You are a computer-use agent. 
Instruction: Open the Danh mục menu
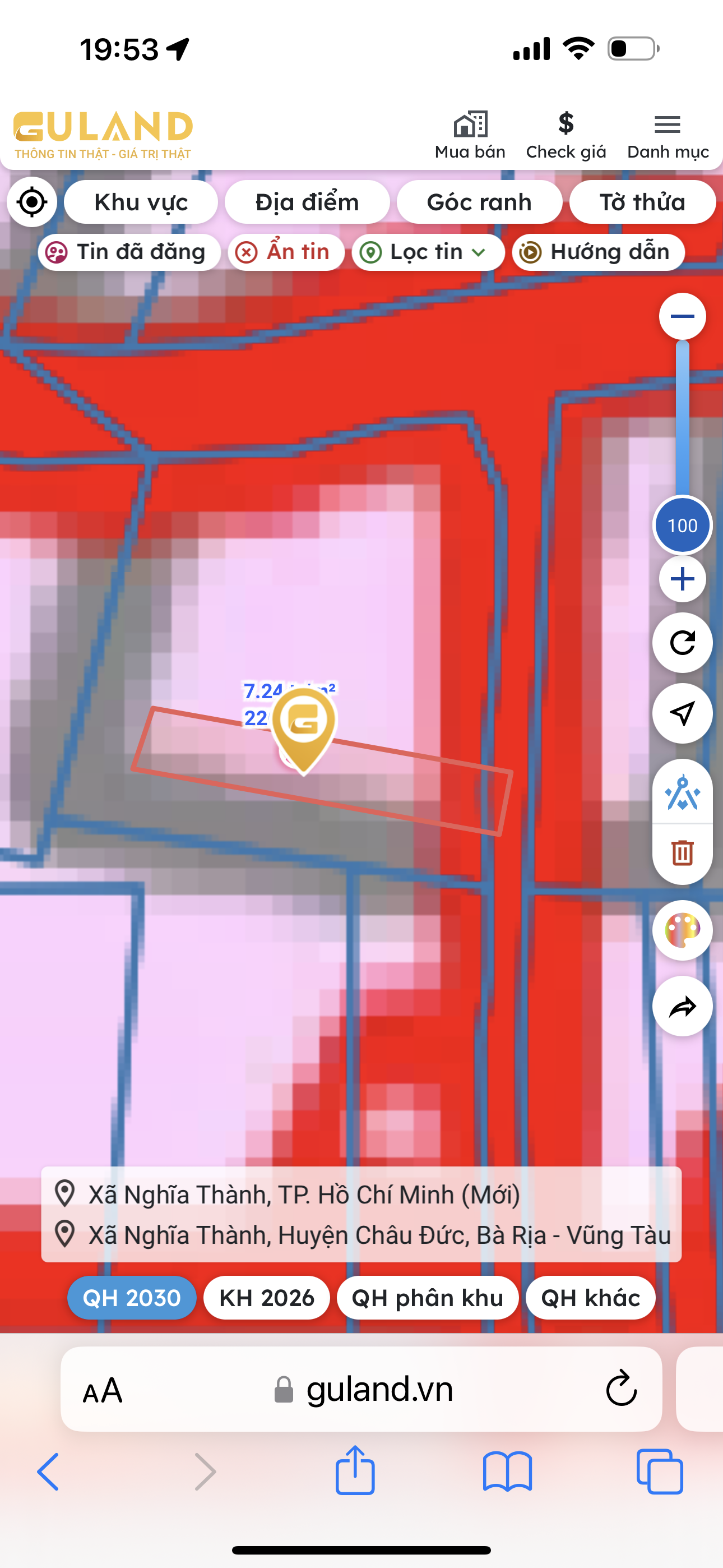pos(668,136)
